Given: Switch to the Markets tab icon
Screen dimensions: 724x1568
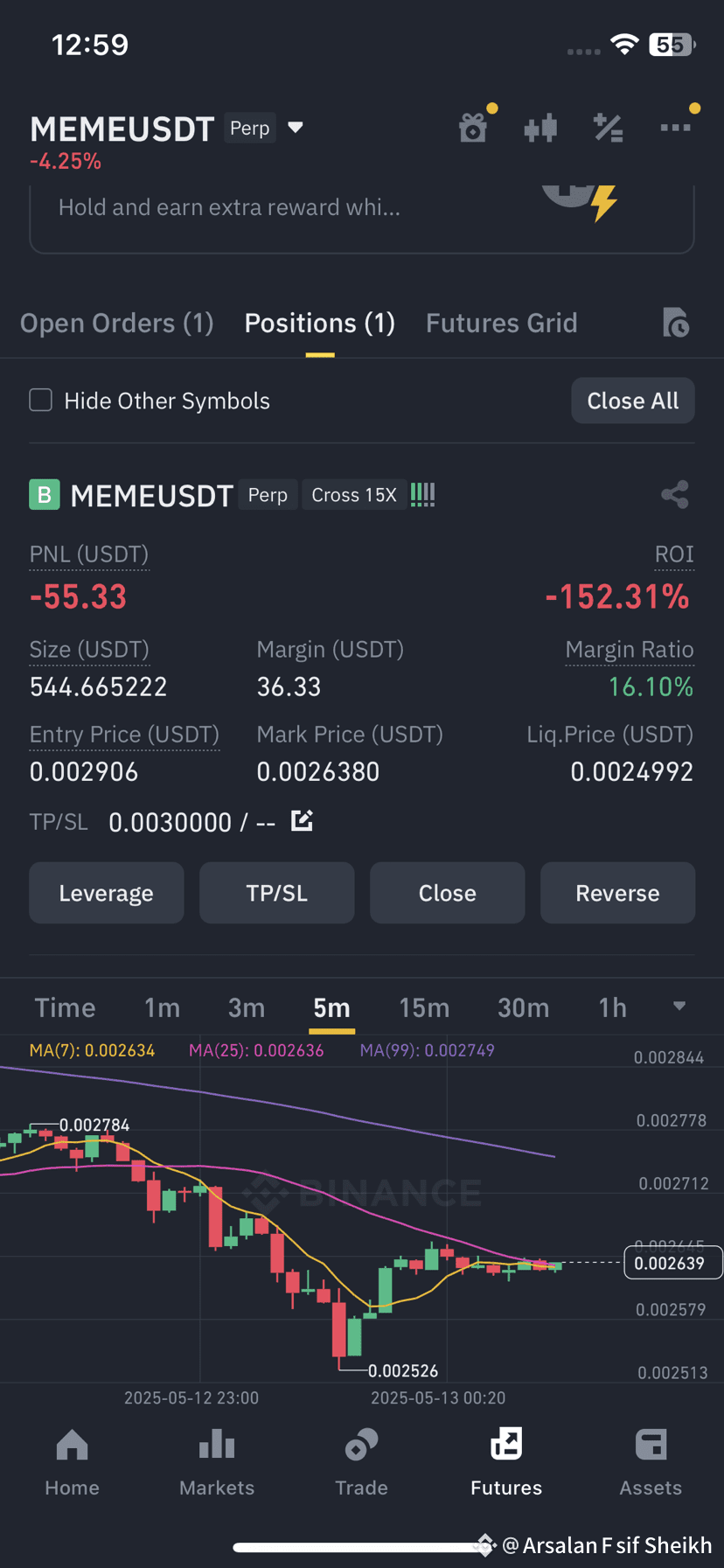Looking at the screenshot, I should 216,1460.
